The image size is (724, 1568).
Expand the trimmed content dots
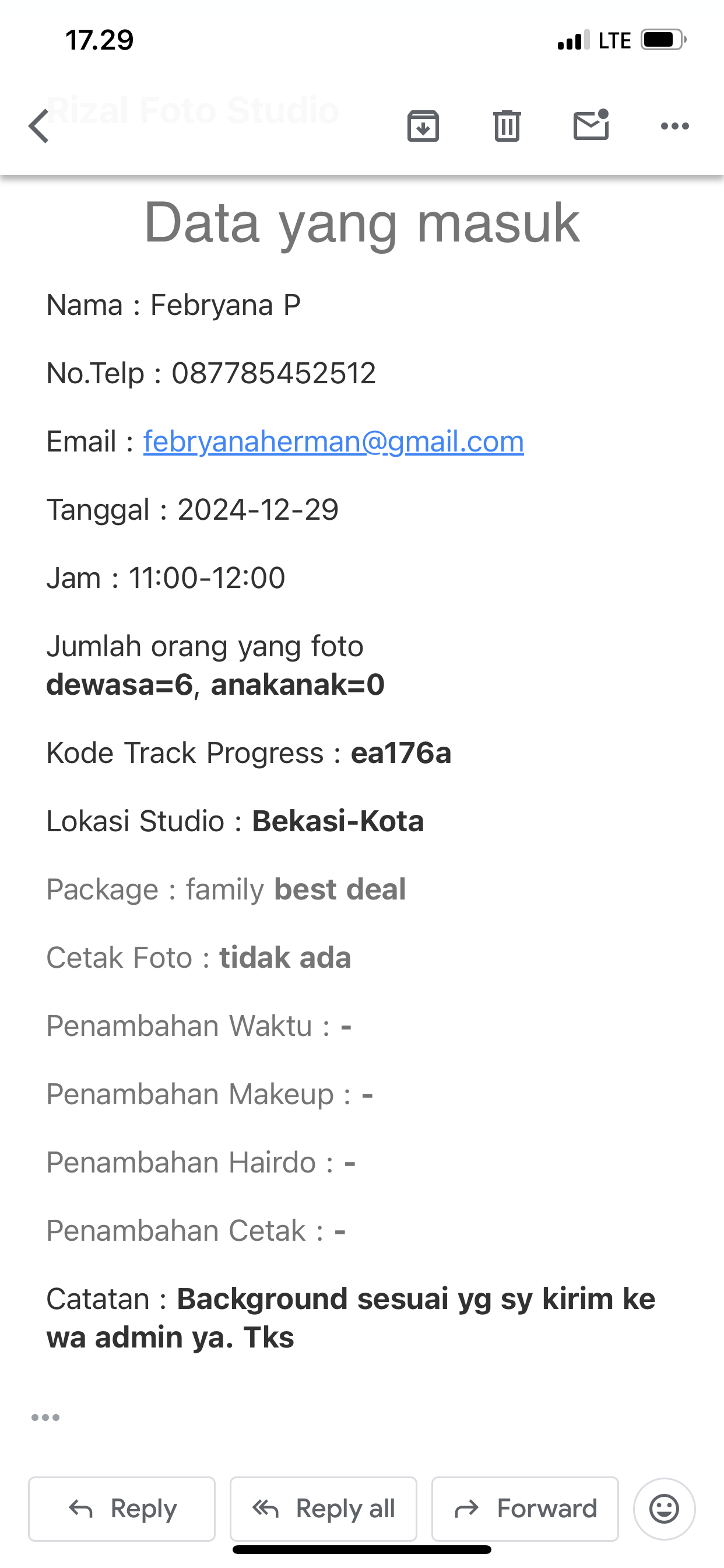coord(45,1417)
